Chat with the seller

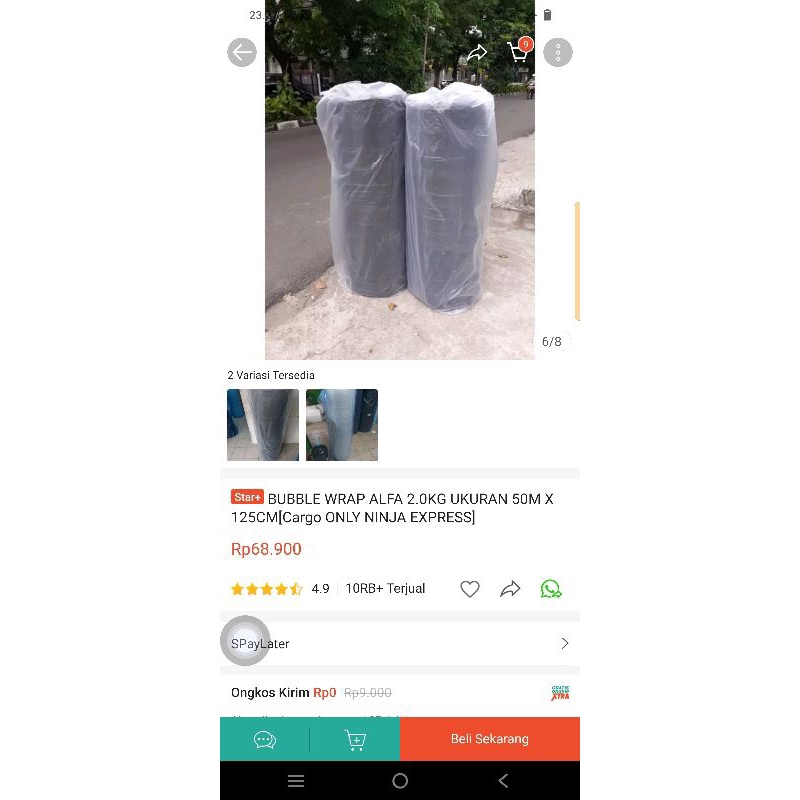point(265,740)
